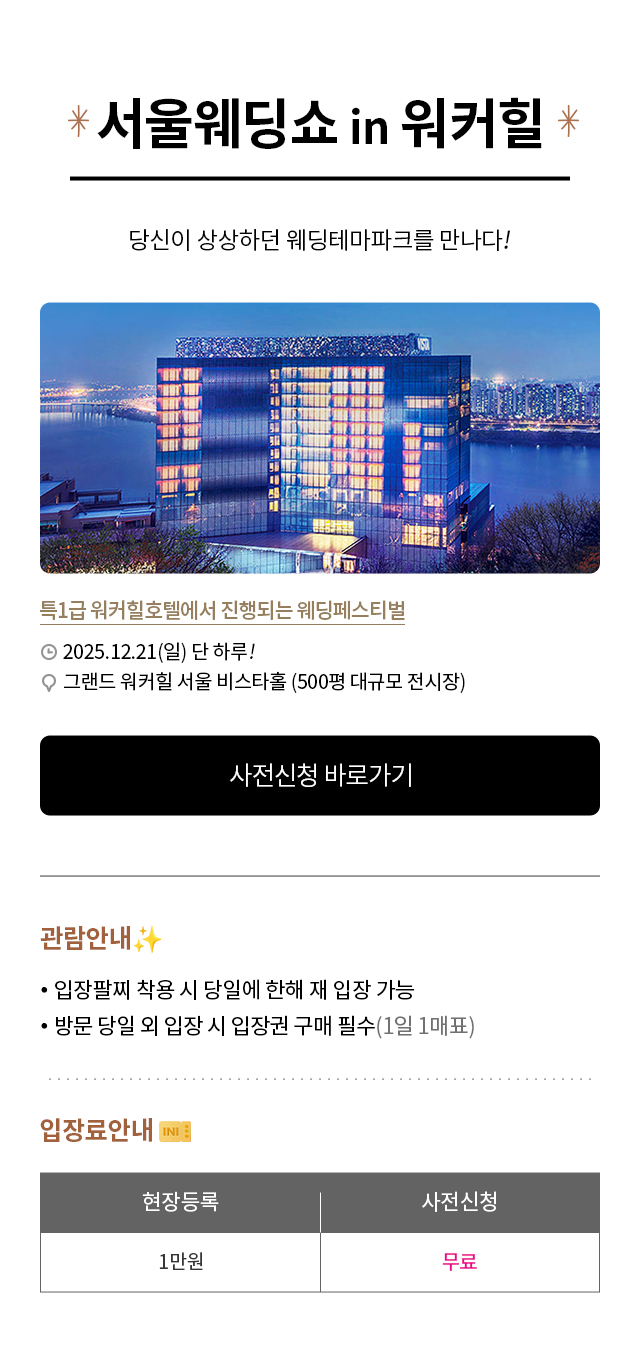Screen dimensions: 640x1370
Task: Open the 사전신청 바로가기 button
Action: pos(320,775)
